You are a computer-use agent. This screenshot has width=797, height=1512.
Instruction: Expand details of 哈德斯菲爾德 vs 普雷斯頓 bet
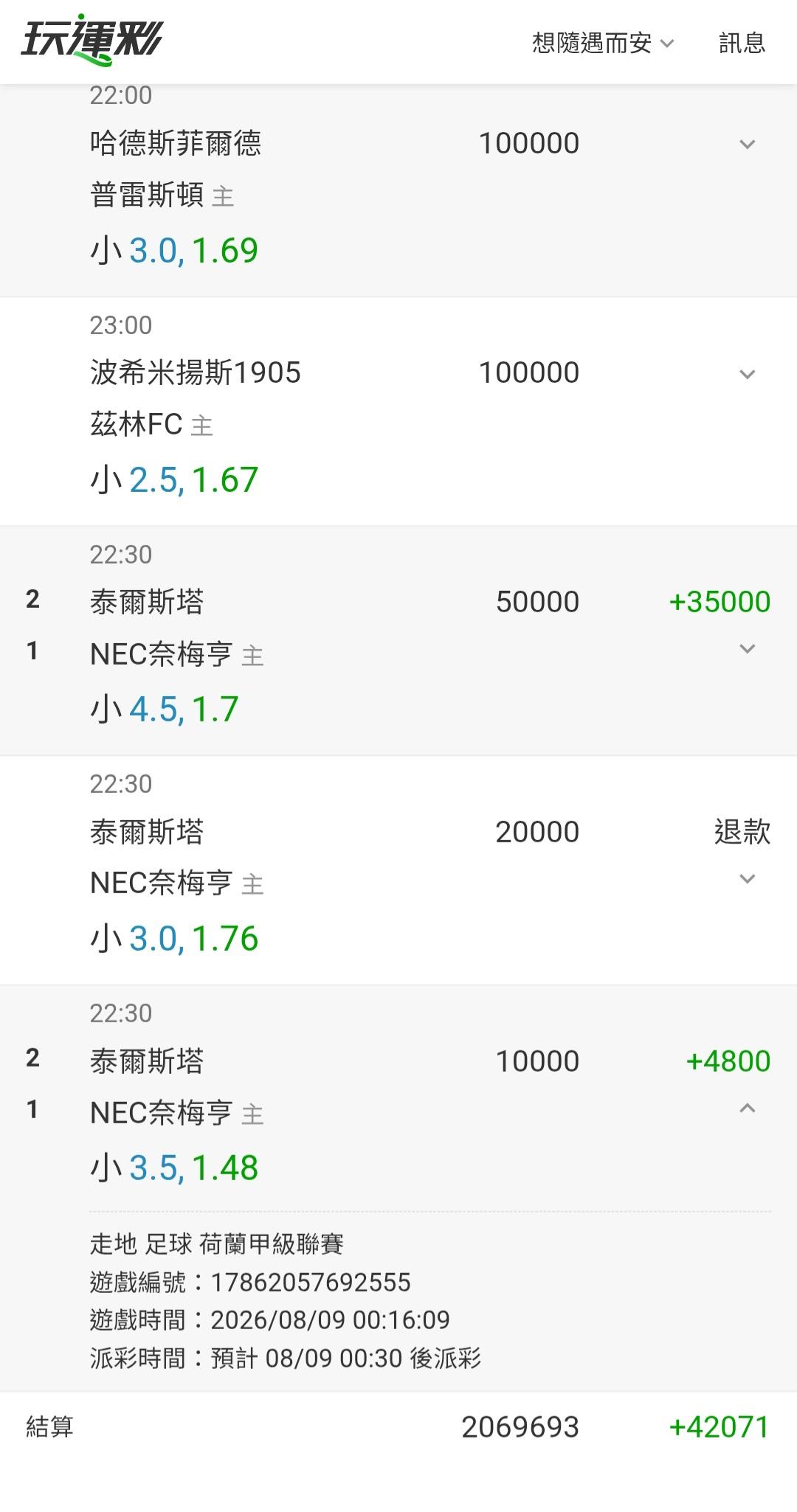[747, 144]
